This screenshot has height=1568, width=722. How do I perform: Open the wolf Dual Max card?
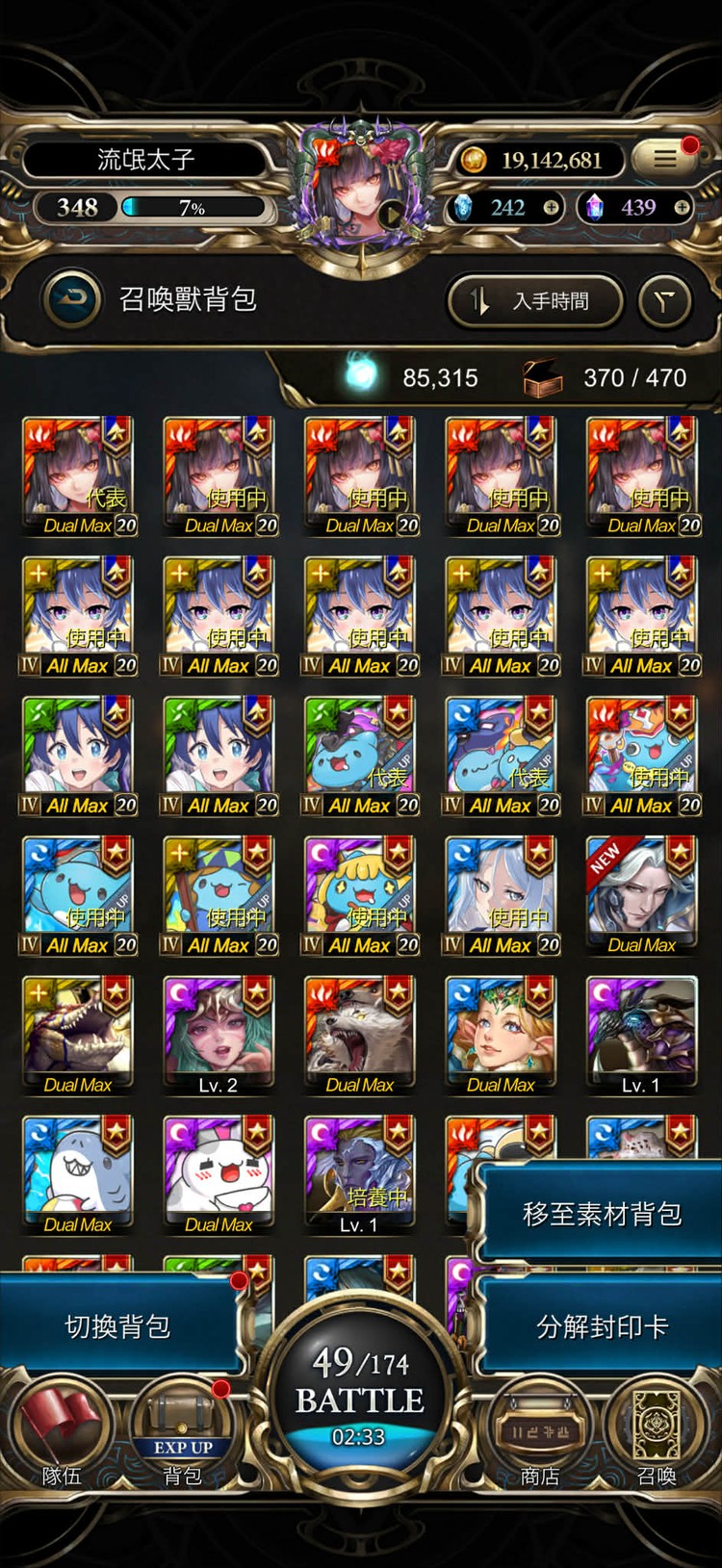[359, 1035]
